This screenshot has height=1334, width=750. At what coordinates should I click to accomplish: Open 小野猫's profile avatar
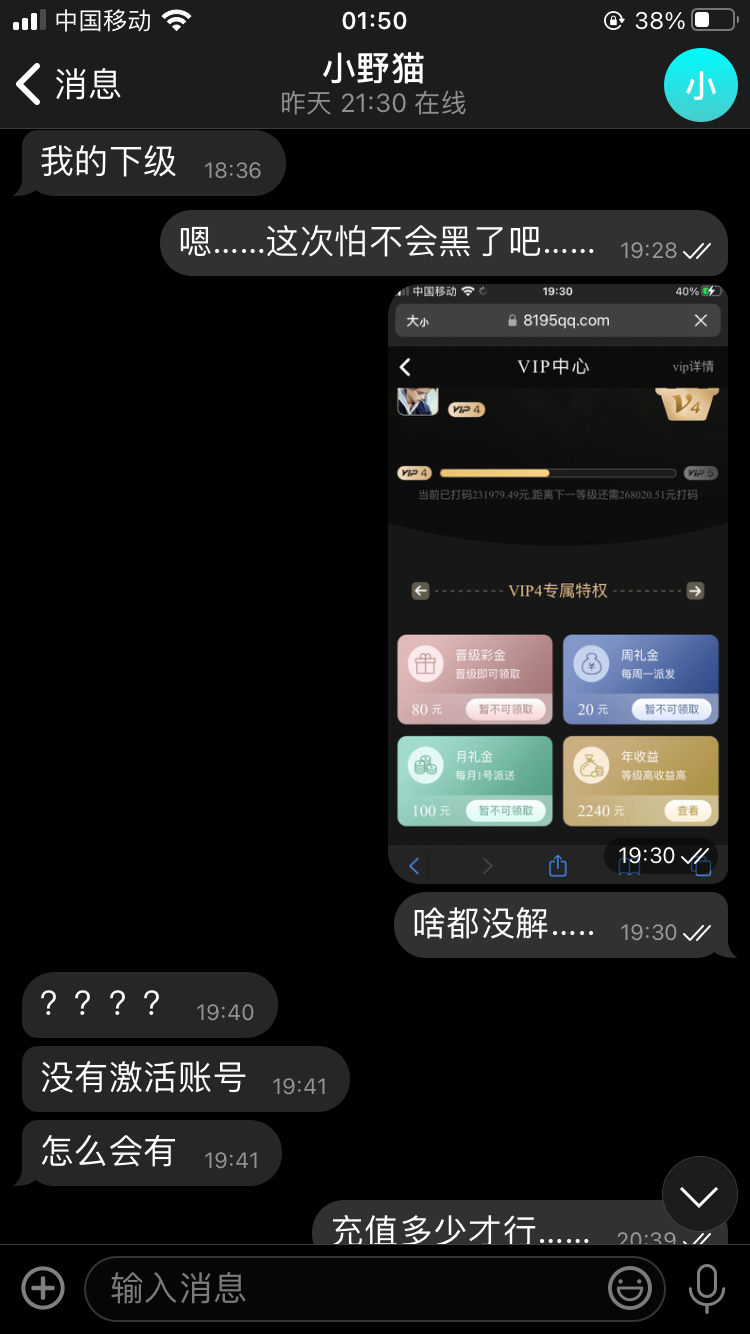tap(700, 85)
